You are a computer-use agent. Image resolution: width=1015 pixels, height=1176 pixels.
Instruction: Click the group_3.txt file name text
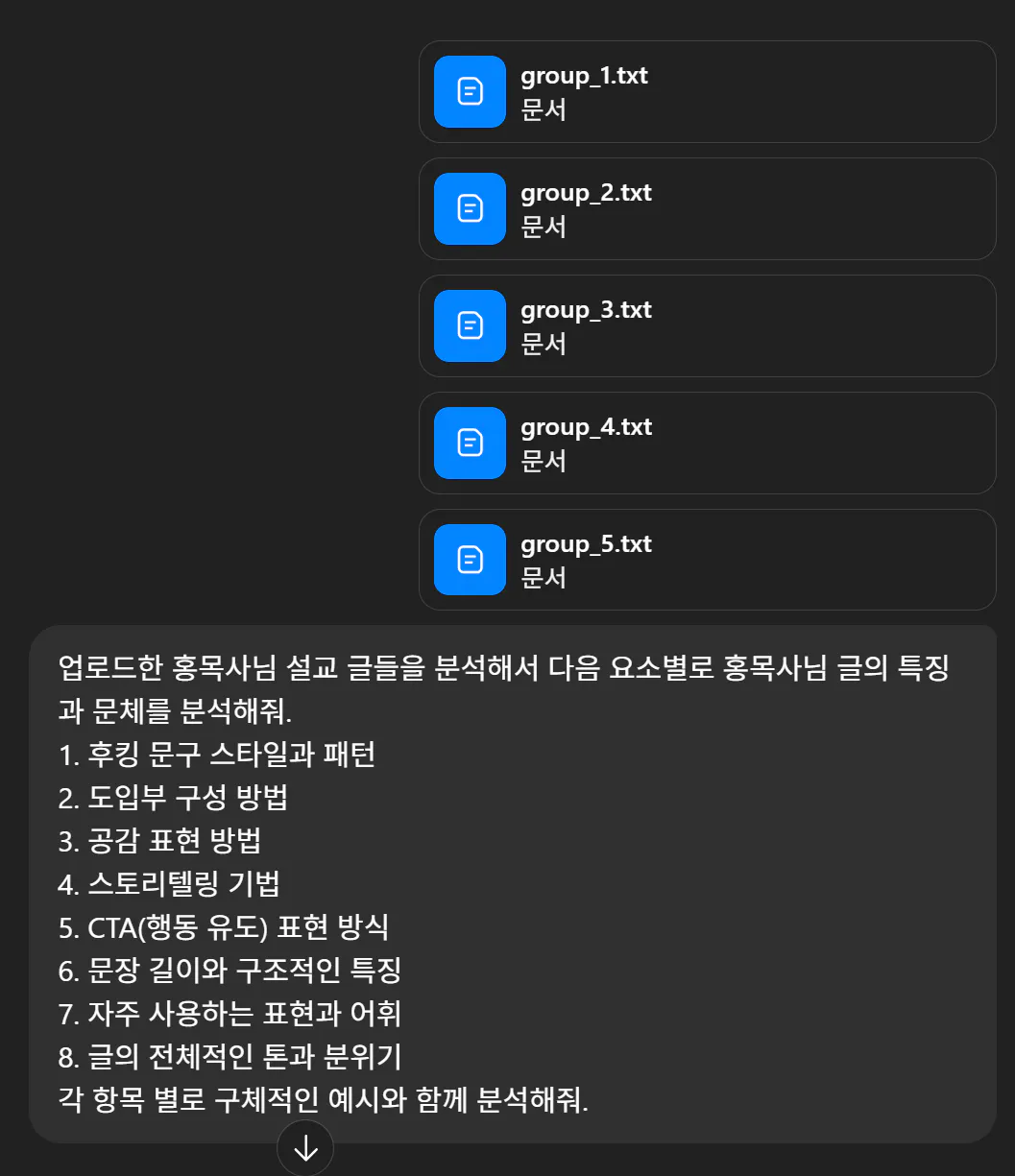coord(585,310)
